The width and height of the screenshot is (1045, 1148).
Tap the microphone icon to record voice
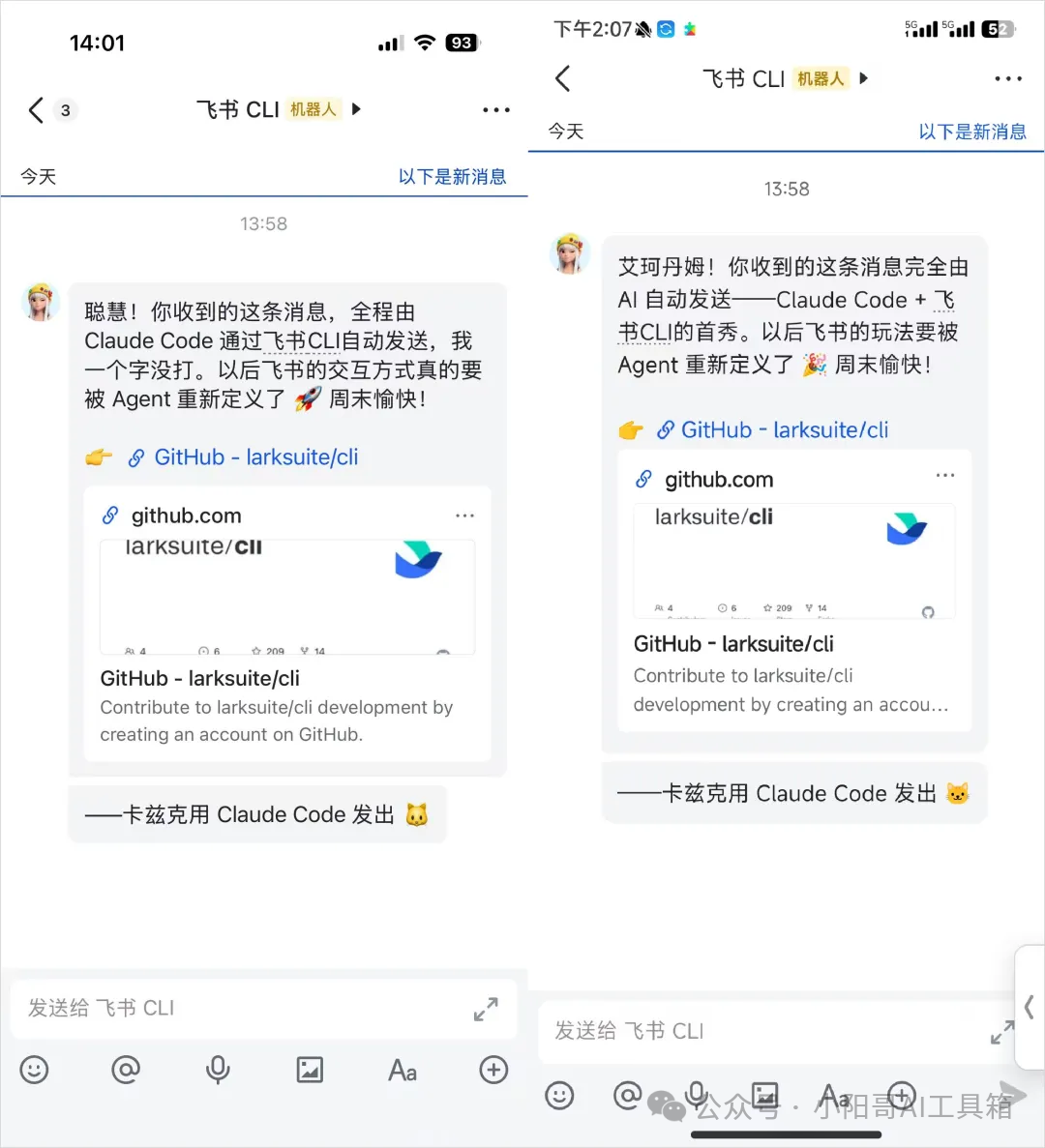[217, 1070]
